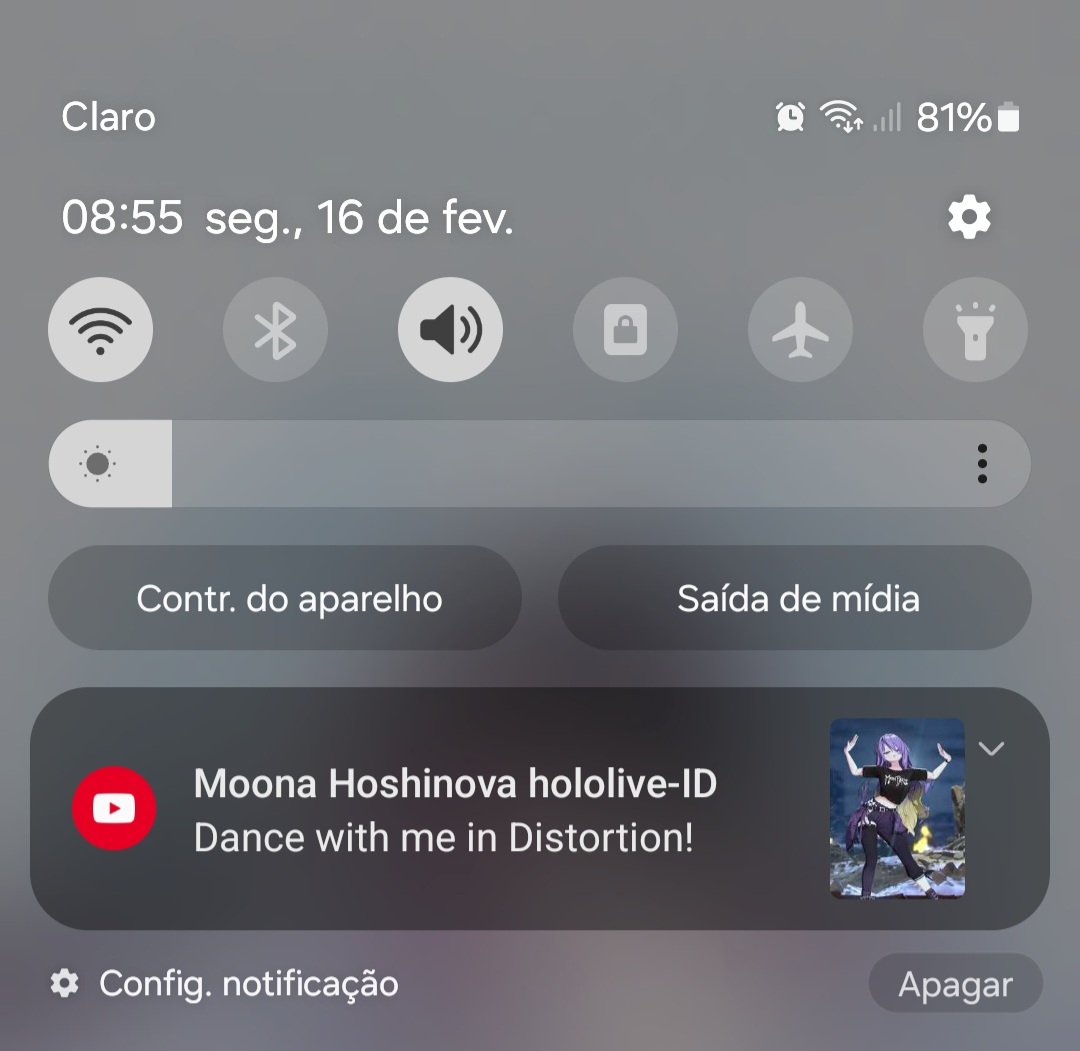The width and height of the screenshot is (1080, 1051).
Task: Toggle the sound mode
Action: click(x=450, y=330)
